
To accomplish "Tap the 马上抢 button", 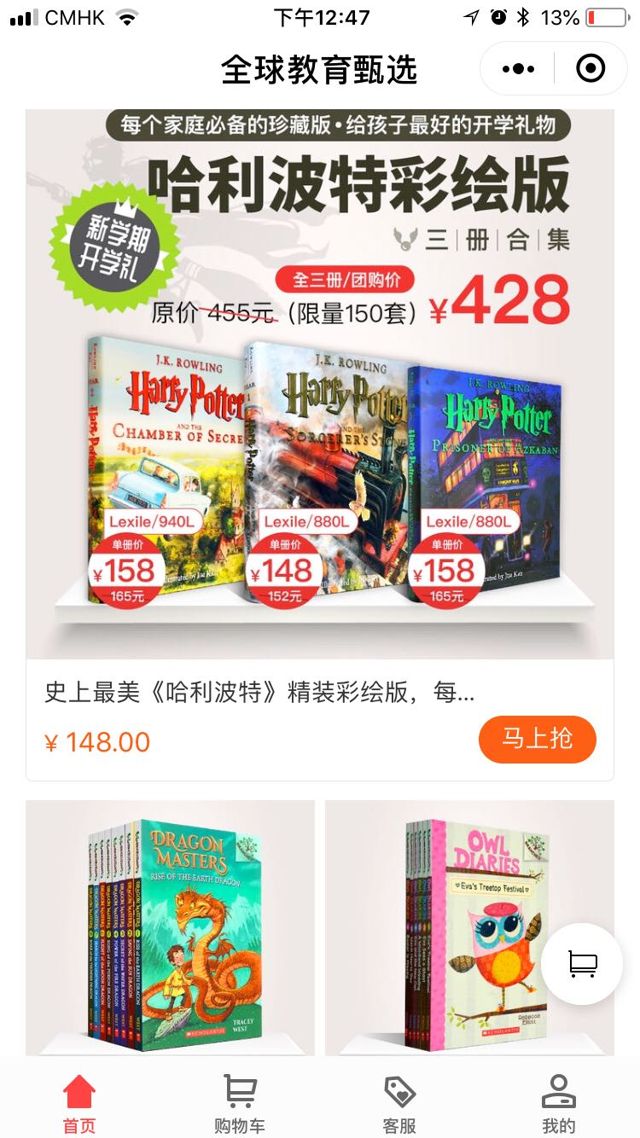I will click(x=537, y=739).
